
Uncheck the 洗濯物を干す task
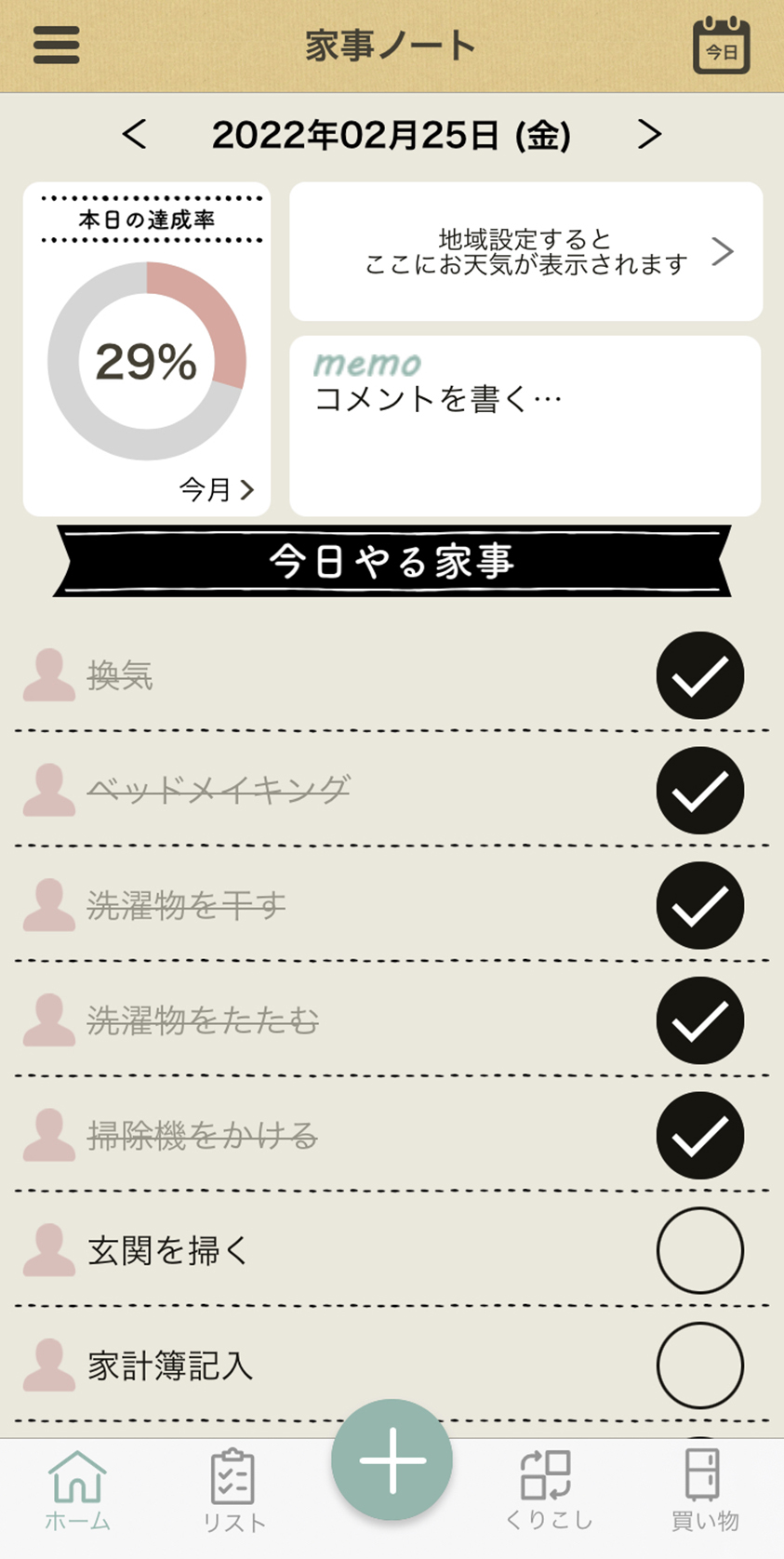[699, 905]
